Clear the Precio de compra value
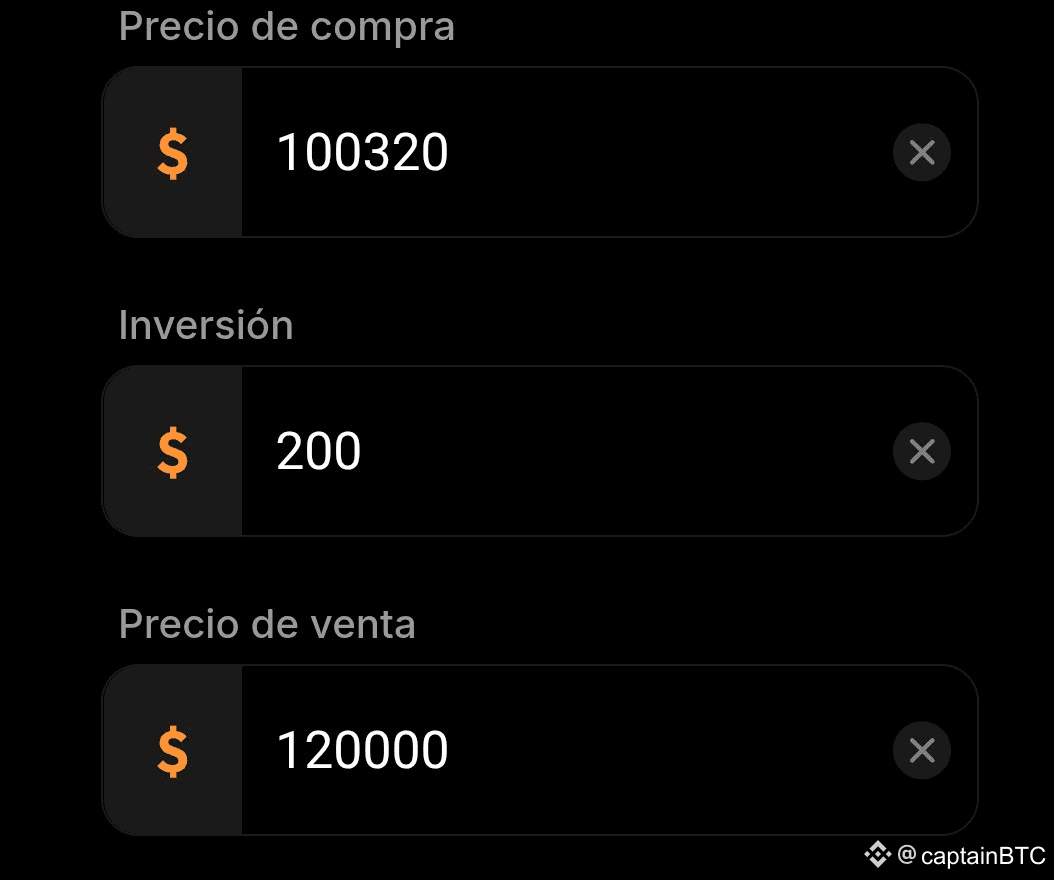This screenshot has height=880, width=1054. [921, 153]
